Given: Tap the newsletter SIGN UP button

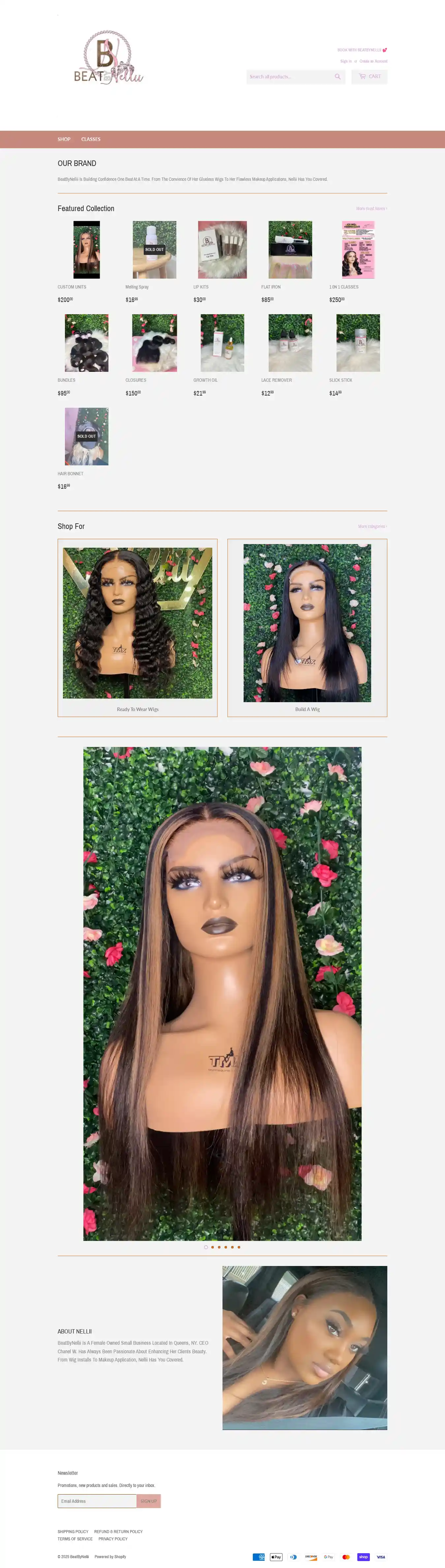Looking at the screenshot, I should coord(149,1501).
